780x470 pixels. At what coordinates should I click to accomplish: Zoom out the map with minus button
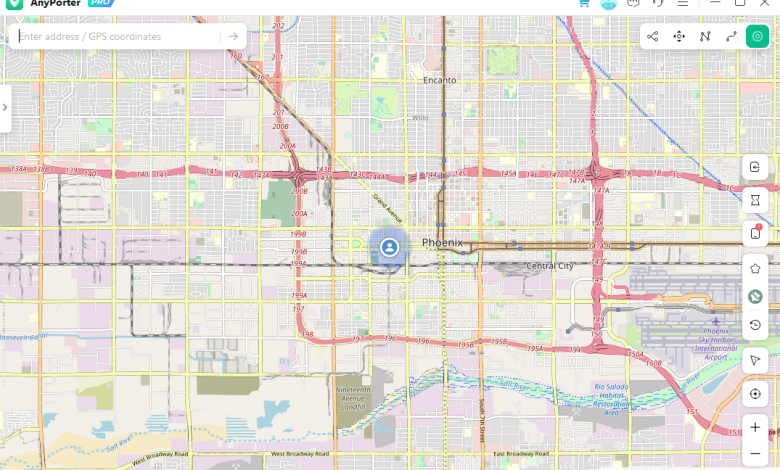coord(755,454)
